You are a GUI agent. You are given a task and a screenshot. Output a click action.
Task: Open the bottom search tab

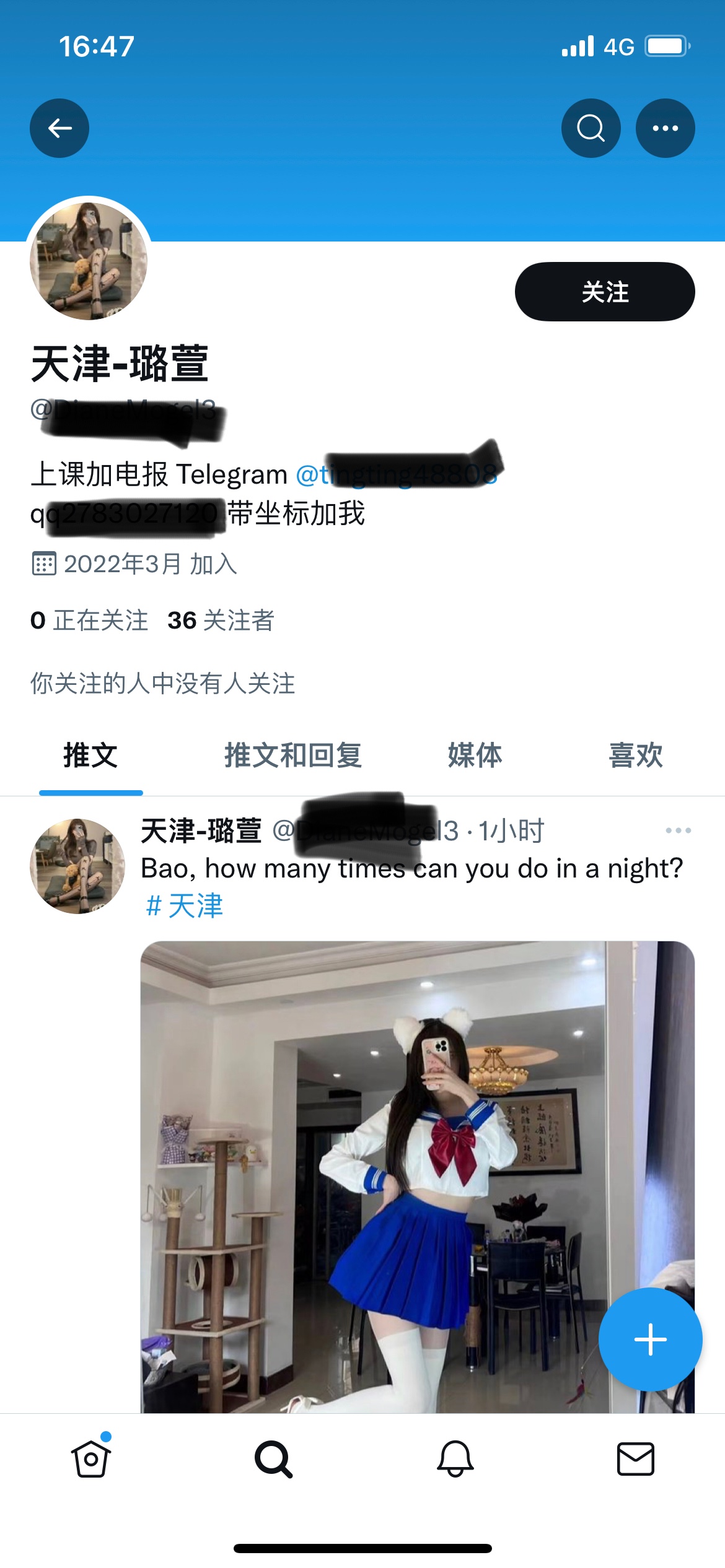(x=273, y=1459)
